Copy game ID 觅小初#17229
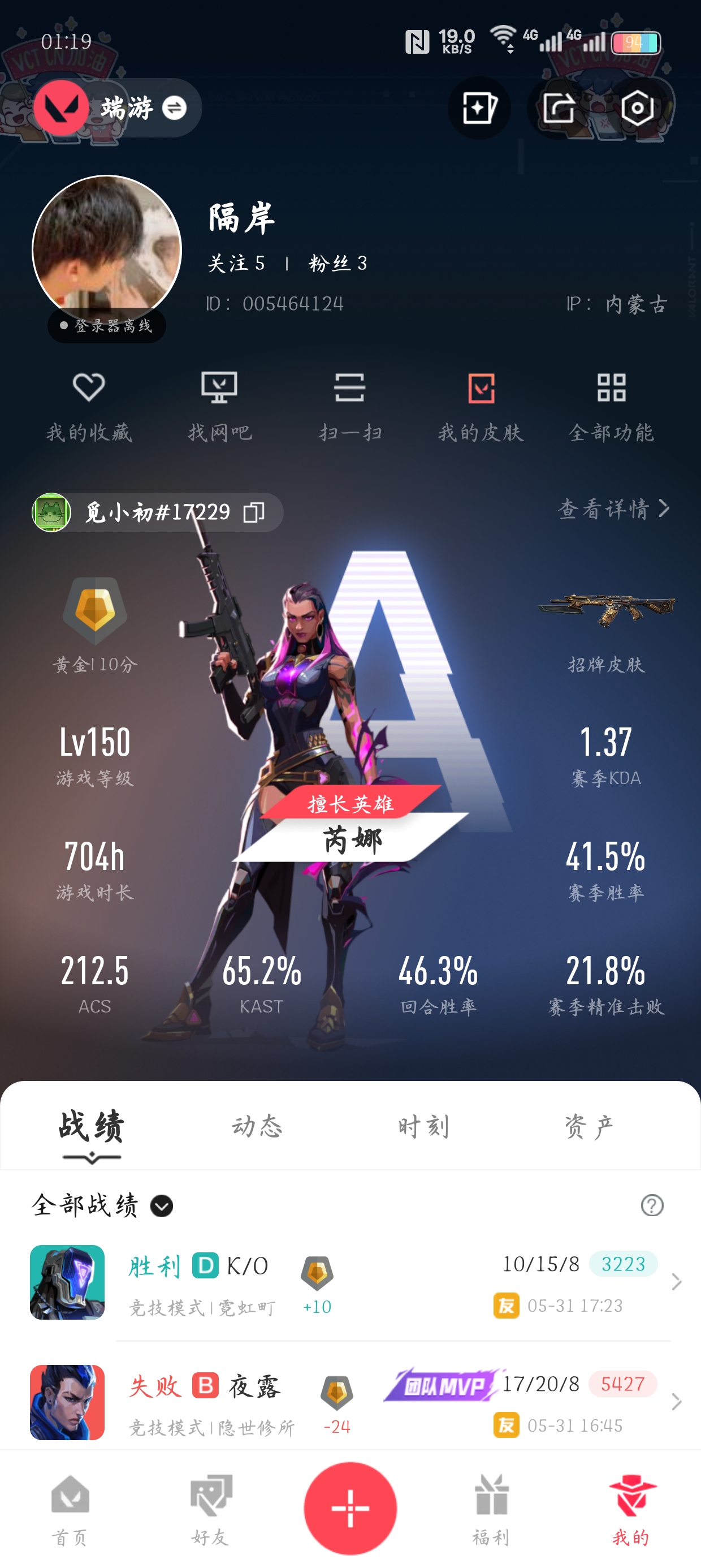The height and width of the screenshot is (1568, 701). pyautogui.click(x=254, y=512)
